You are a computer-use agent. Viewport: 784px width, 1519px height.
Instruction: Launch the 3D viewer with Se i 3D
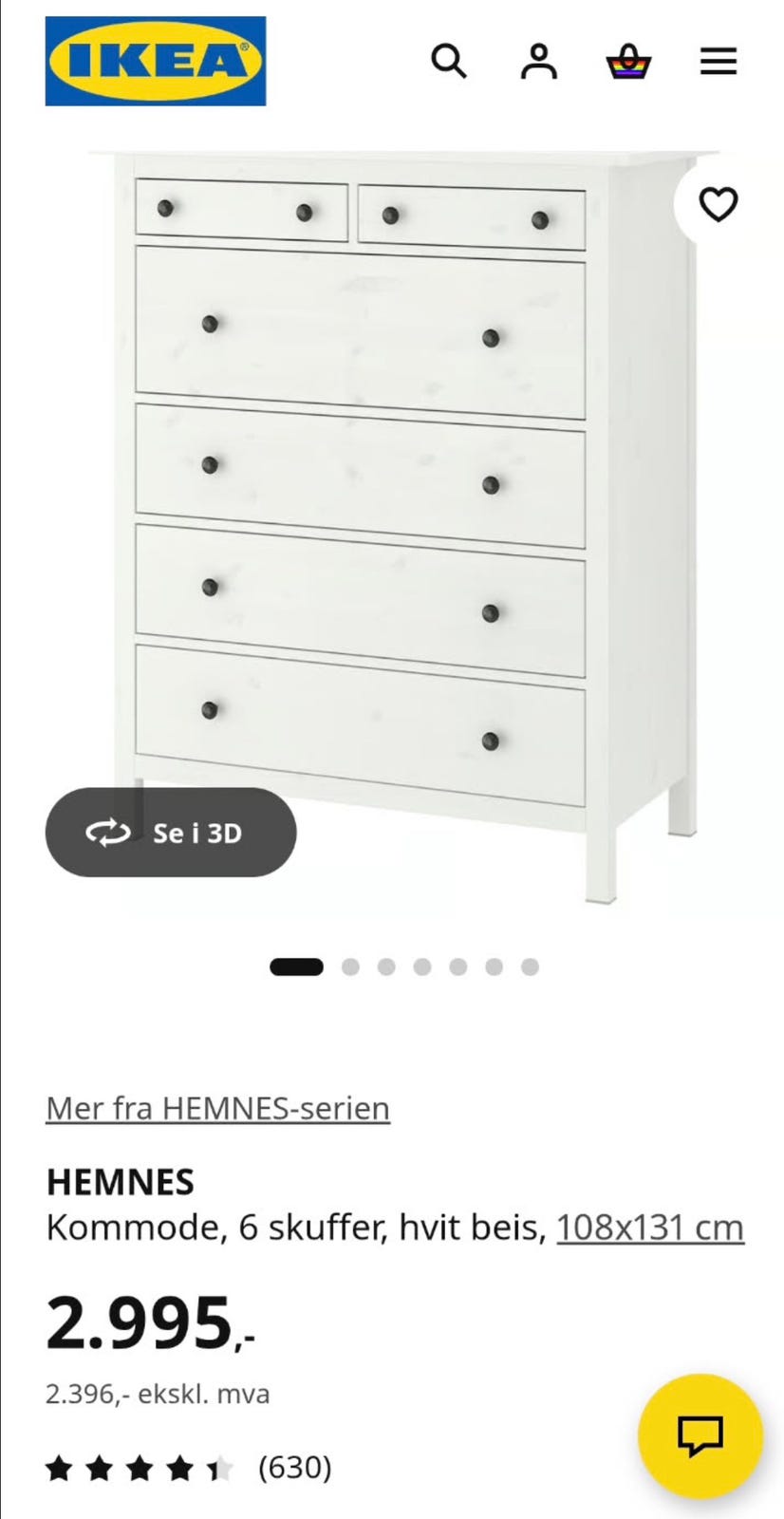point(170,833)
